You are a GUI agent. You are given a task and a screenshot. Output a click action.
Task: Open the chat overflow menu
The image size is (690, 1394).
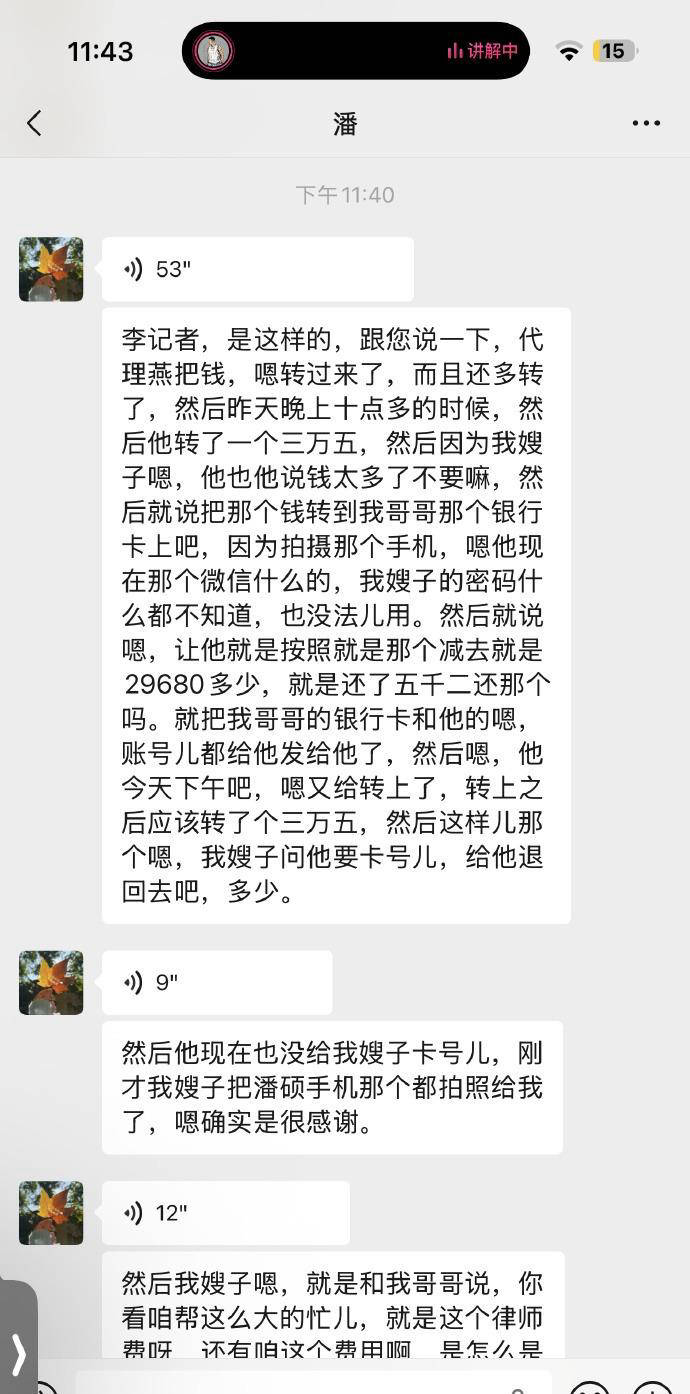[646, 123]
